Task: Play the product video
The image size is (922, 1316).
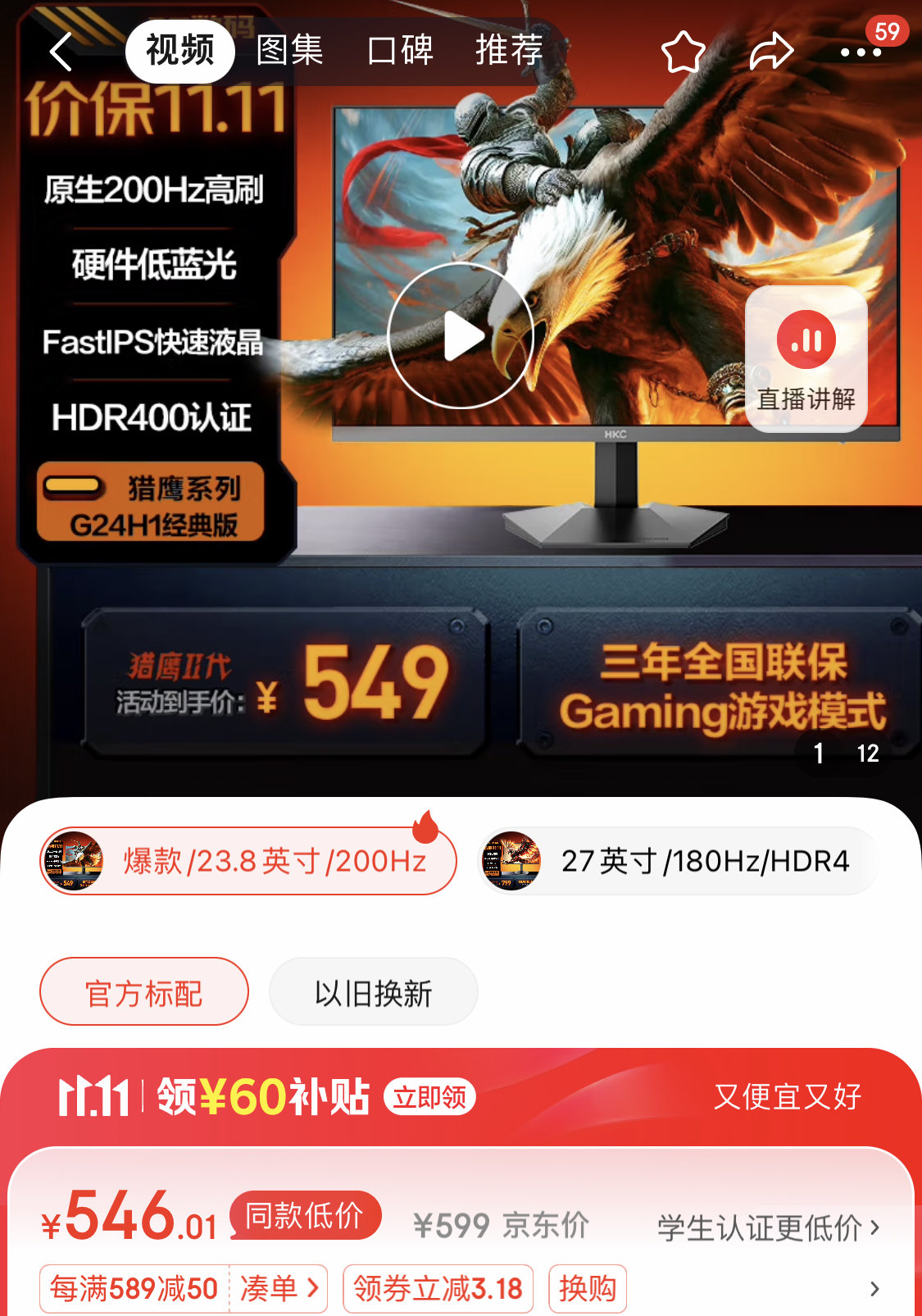Action: [x=461, y=335]
